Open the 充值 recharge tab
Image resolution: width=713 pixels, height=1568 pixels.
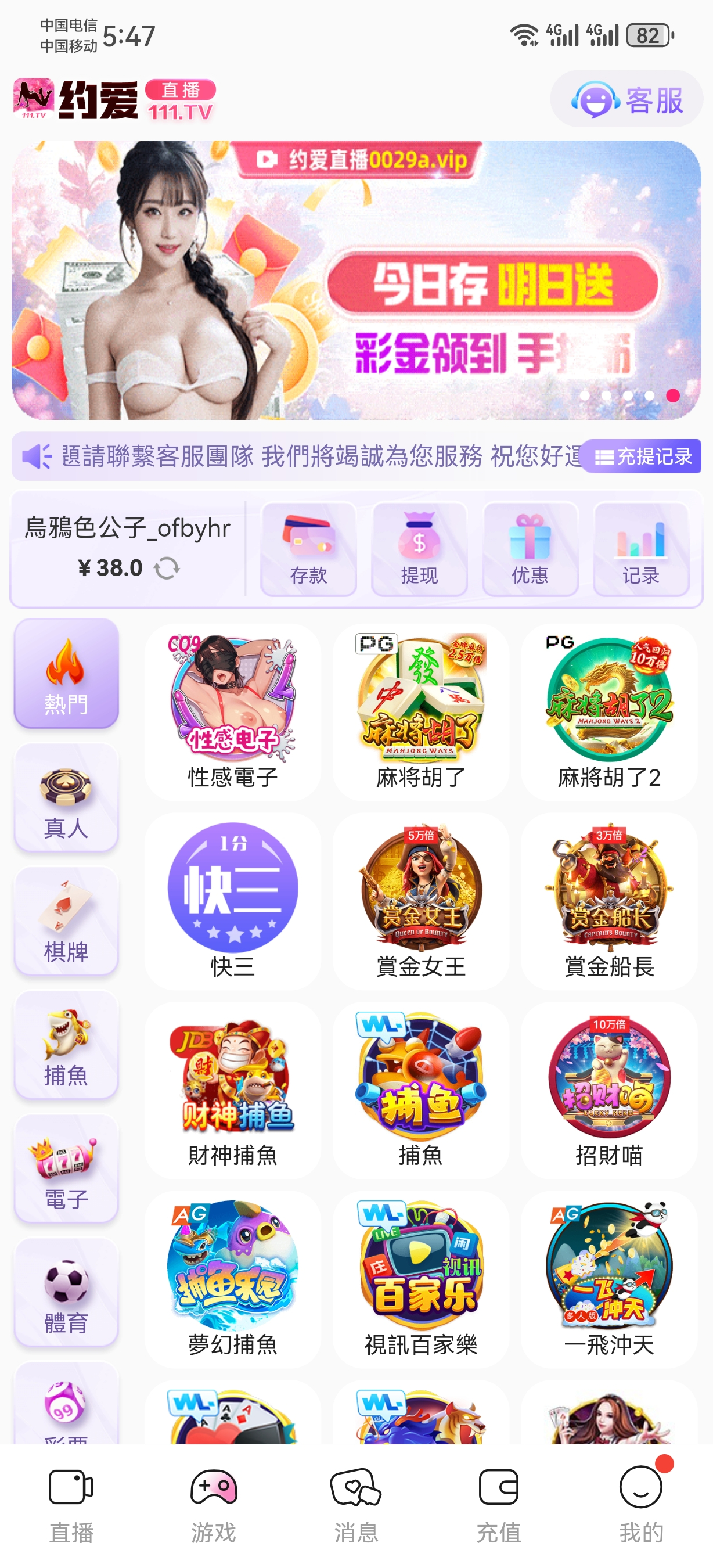coord(498,1505)
